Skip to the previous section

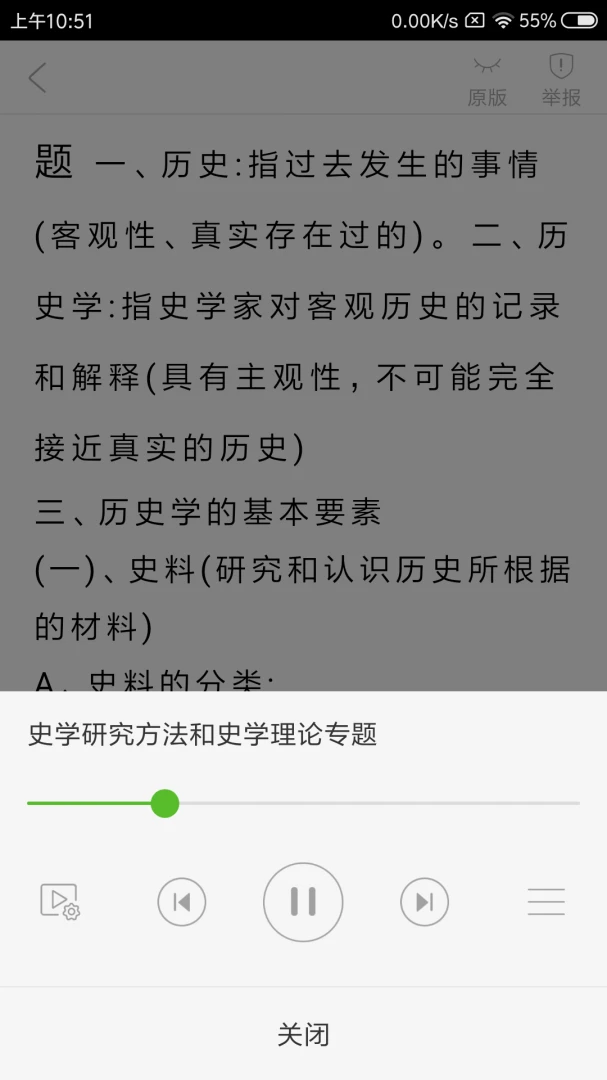coord(182,902)
